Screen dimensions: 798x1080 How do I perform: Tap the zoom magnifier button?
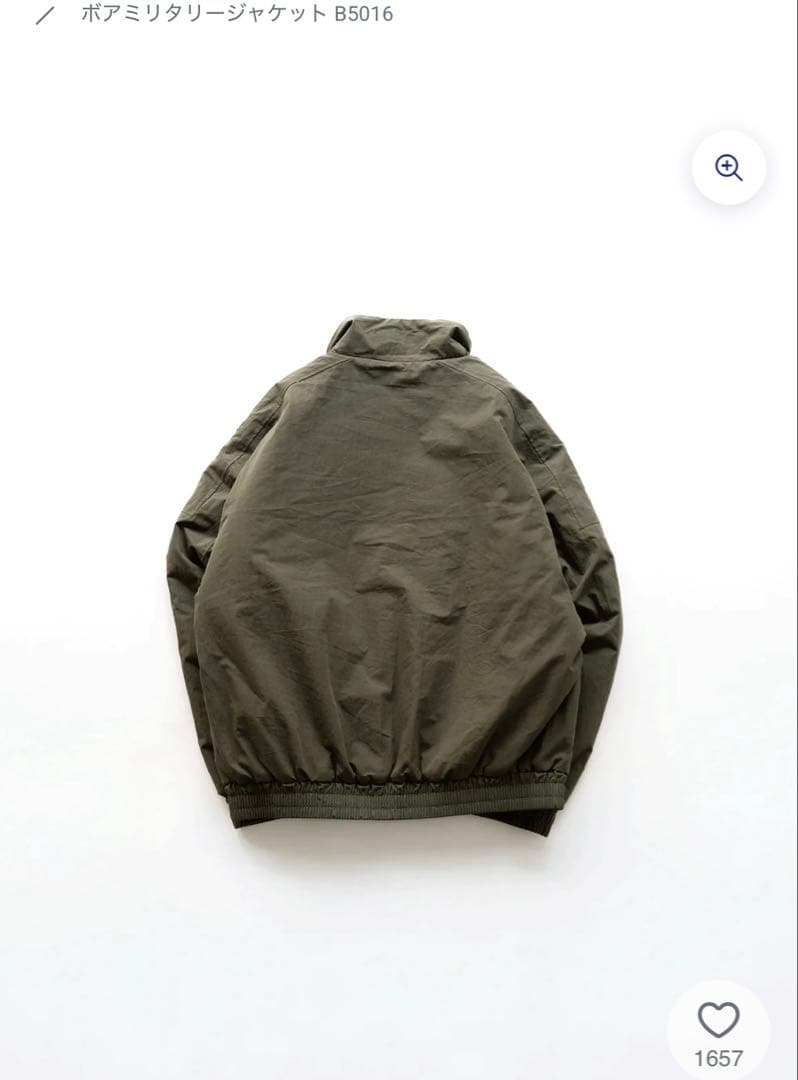pos(729,167)
